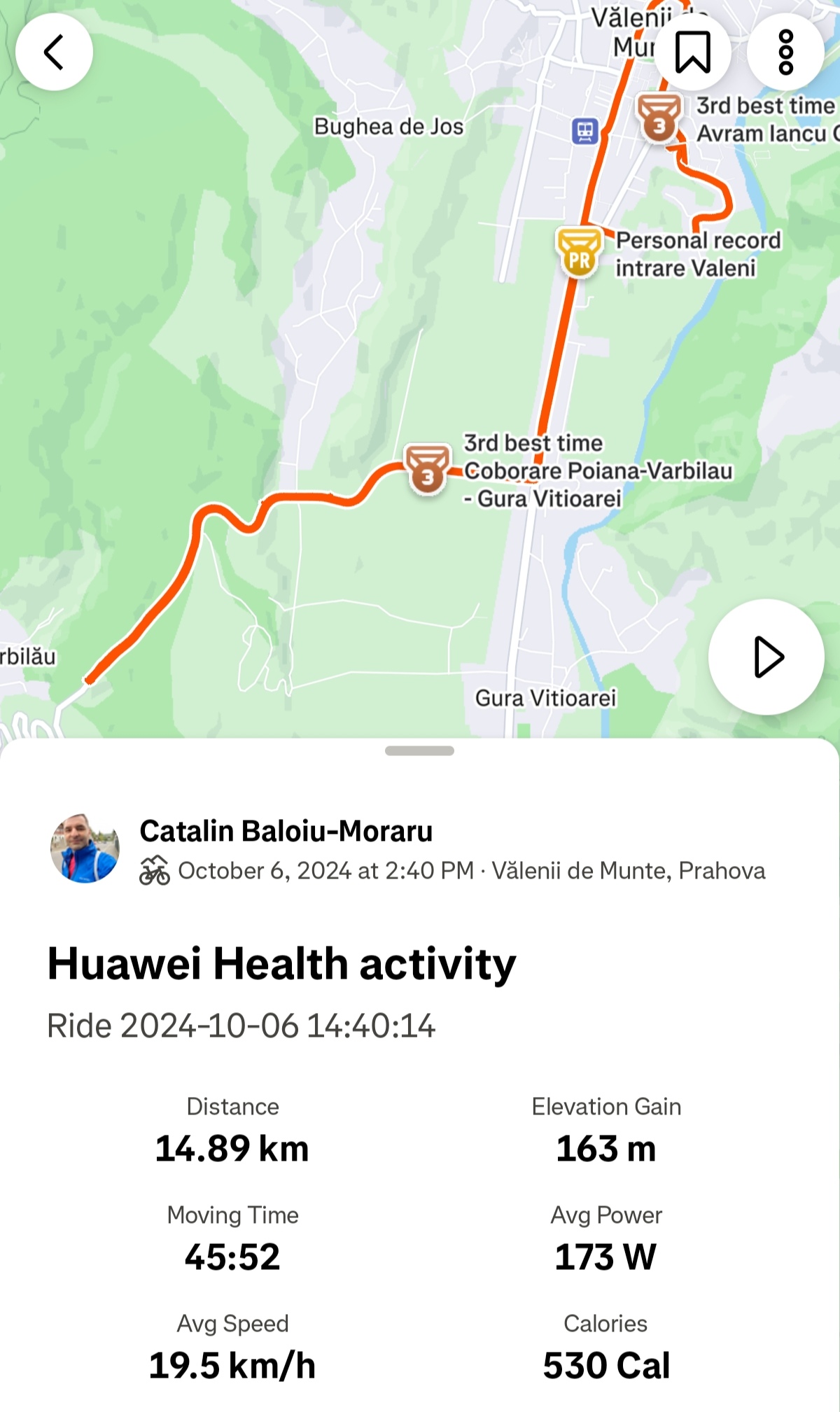The width and height of the screenshot is (840, 1412).
Task: Tap the bottom sheet drag handle
Action: click(419, 750)
